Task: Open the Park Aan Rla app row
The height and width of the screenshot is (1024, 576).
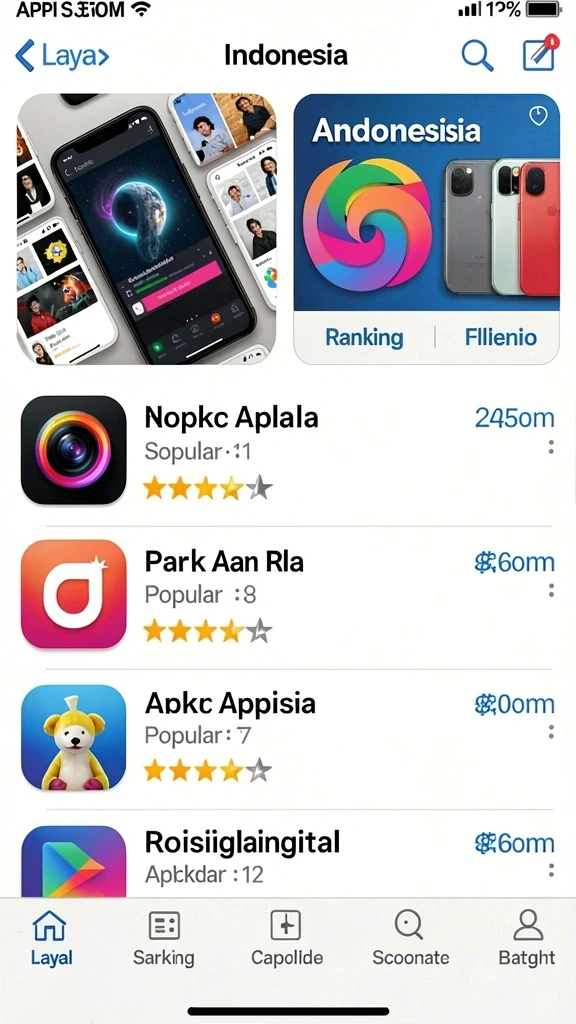Action: 287,594
